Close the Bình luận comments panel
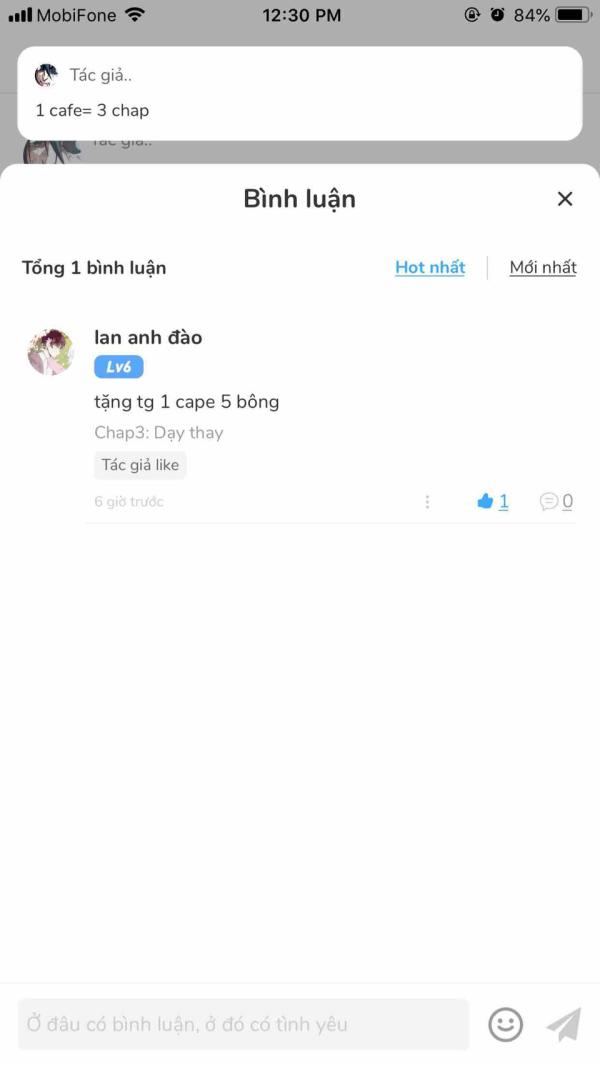The image size is (600, 1067). pyautogui.click(x=565, y=199)
